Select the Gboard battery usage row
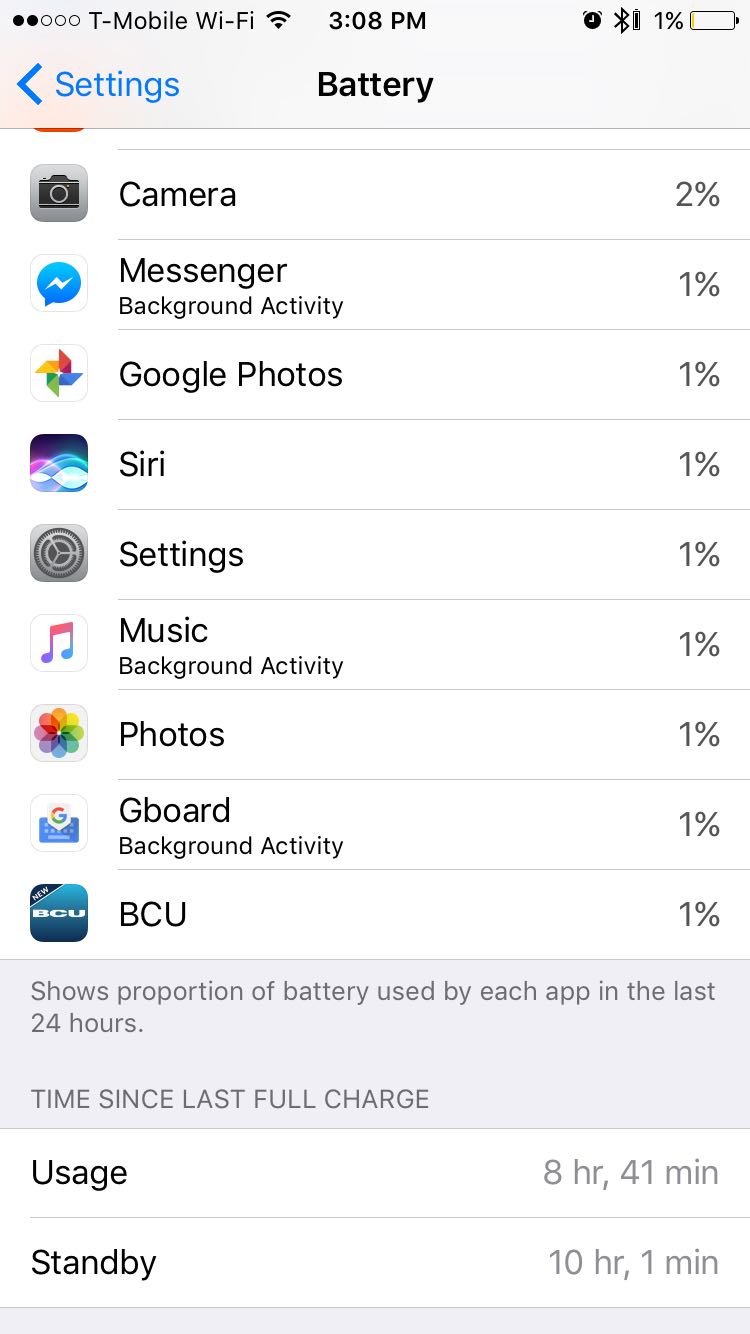The width and height of the screenshot is (750, 1334). (x=375, y=825)
